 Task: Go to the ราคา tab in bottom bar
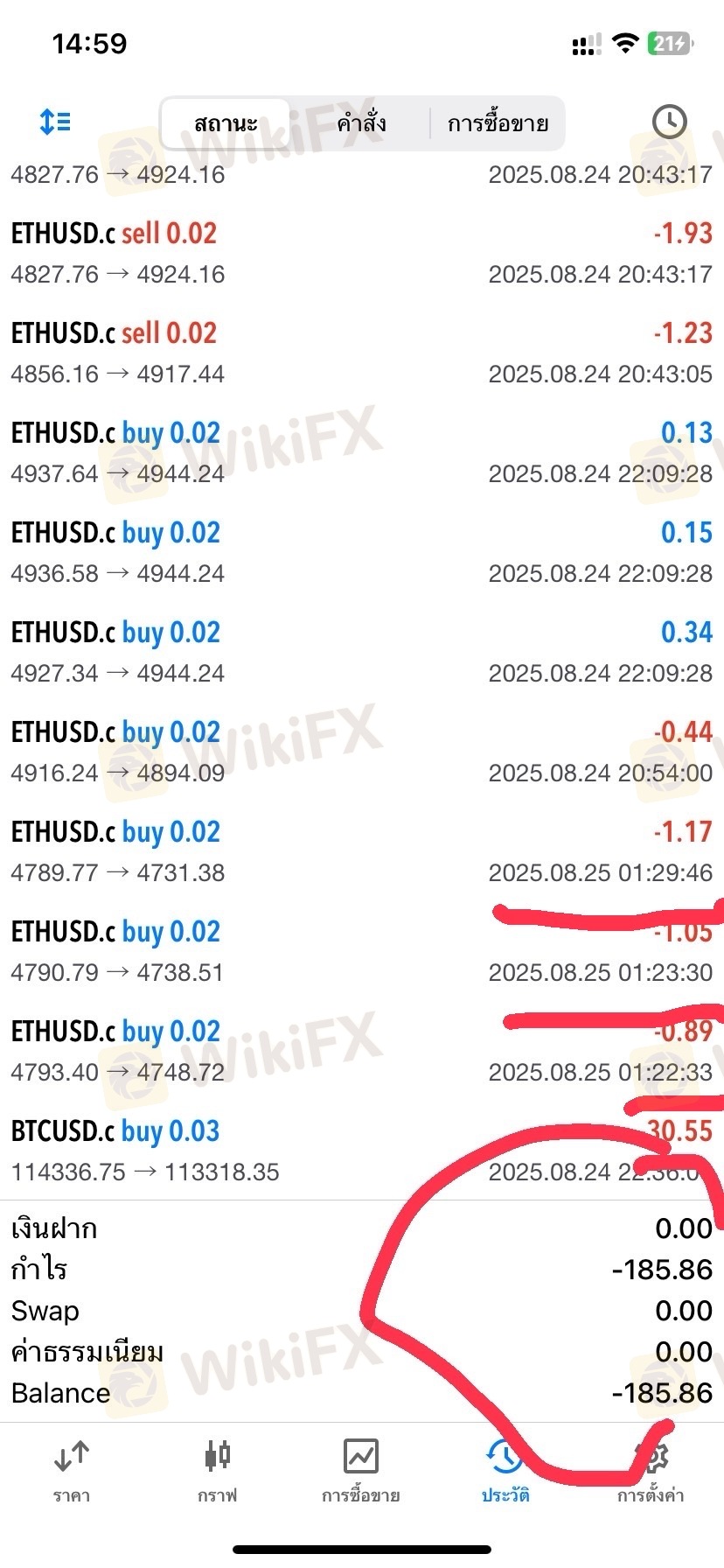click(x=72, y=1472)
